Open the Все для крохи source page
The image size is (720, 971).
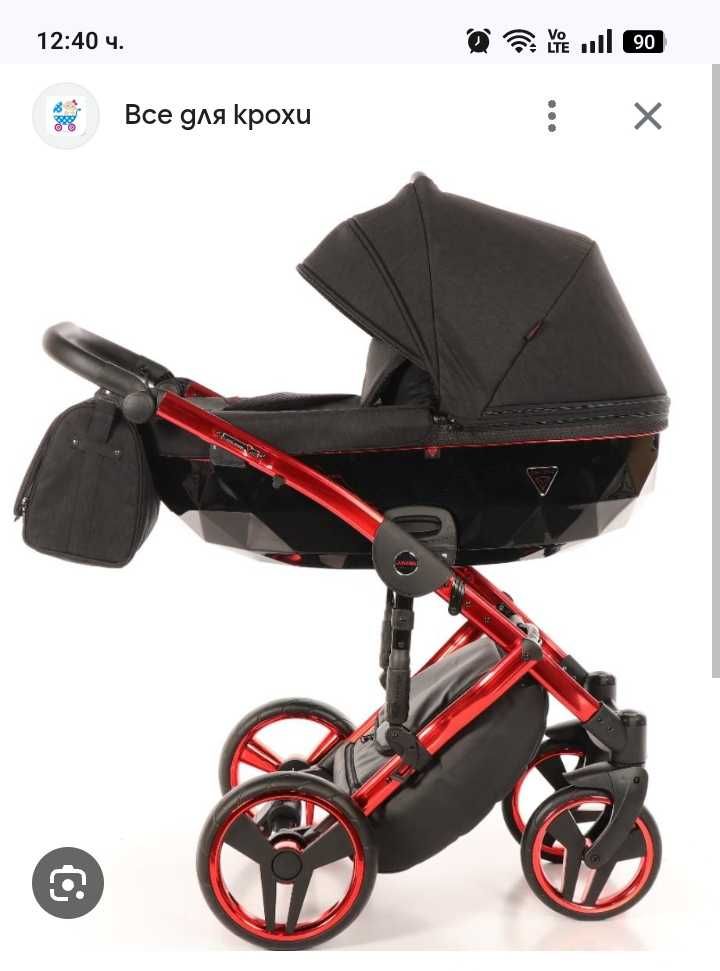[x=217, y=116]
